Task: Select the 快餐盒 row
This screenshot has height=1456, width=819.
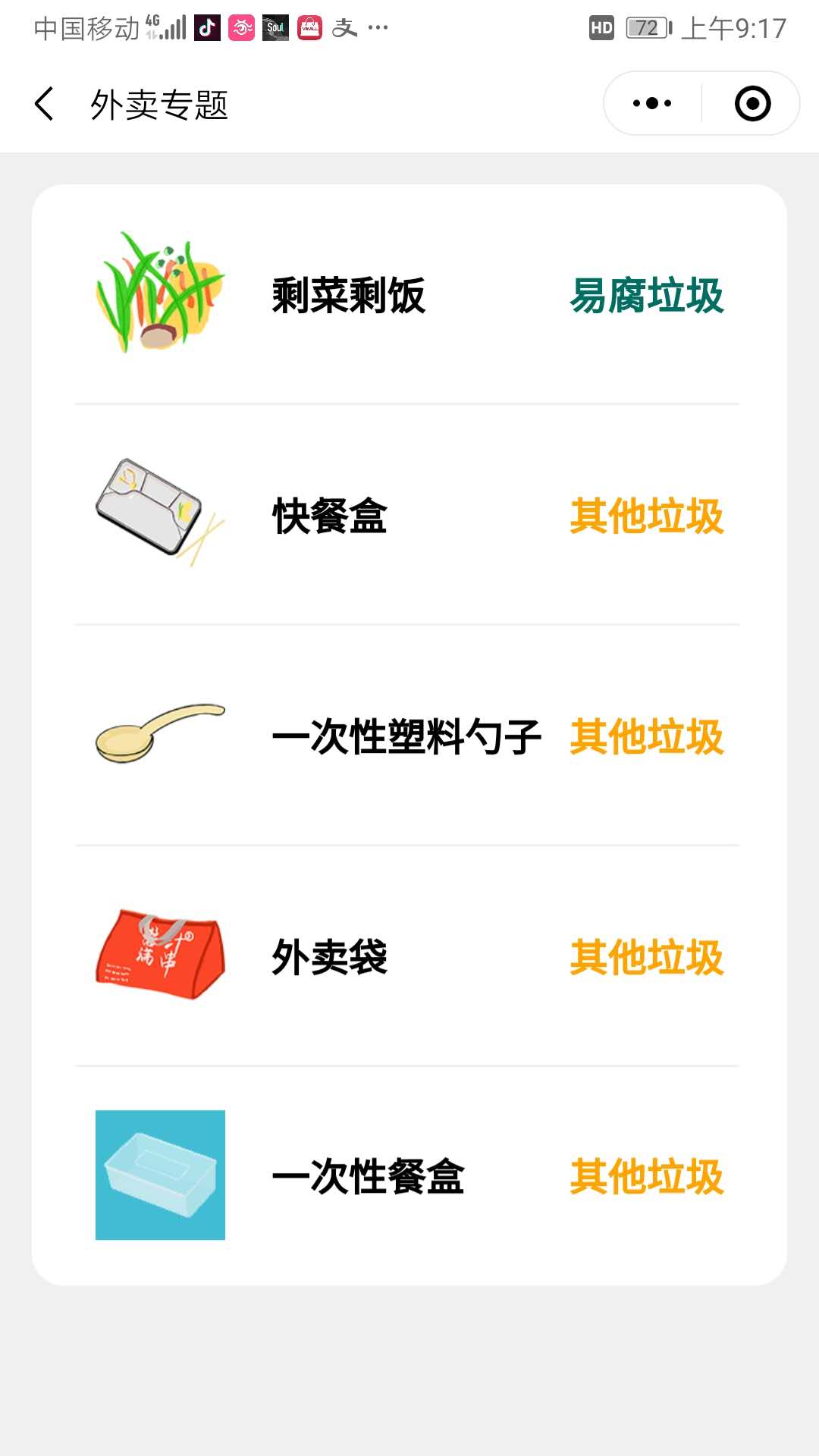Action: [408, 515]
